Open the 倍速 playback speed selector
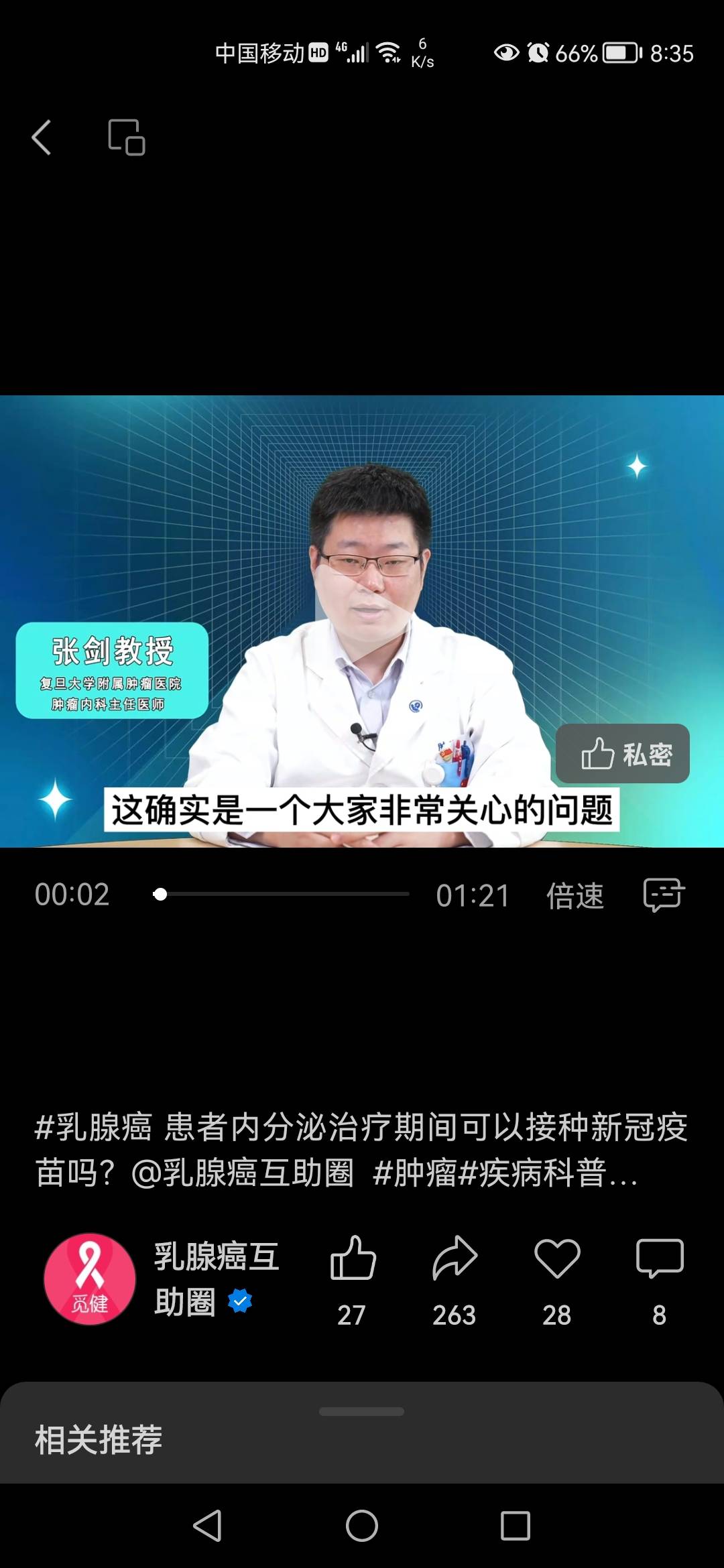724x1568 pixels. click(575, 895)
